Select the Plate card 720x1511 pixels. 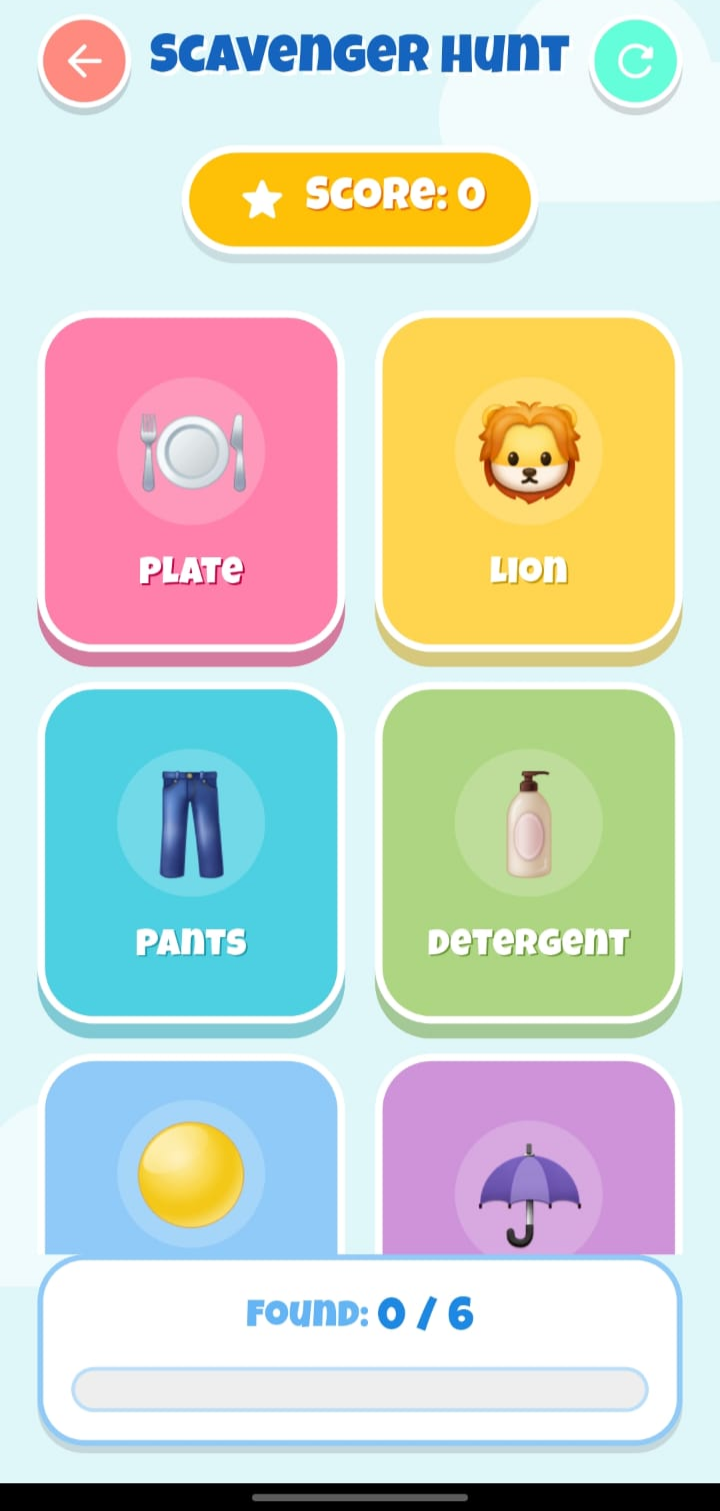(x=191, y=482)
